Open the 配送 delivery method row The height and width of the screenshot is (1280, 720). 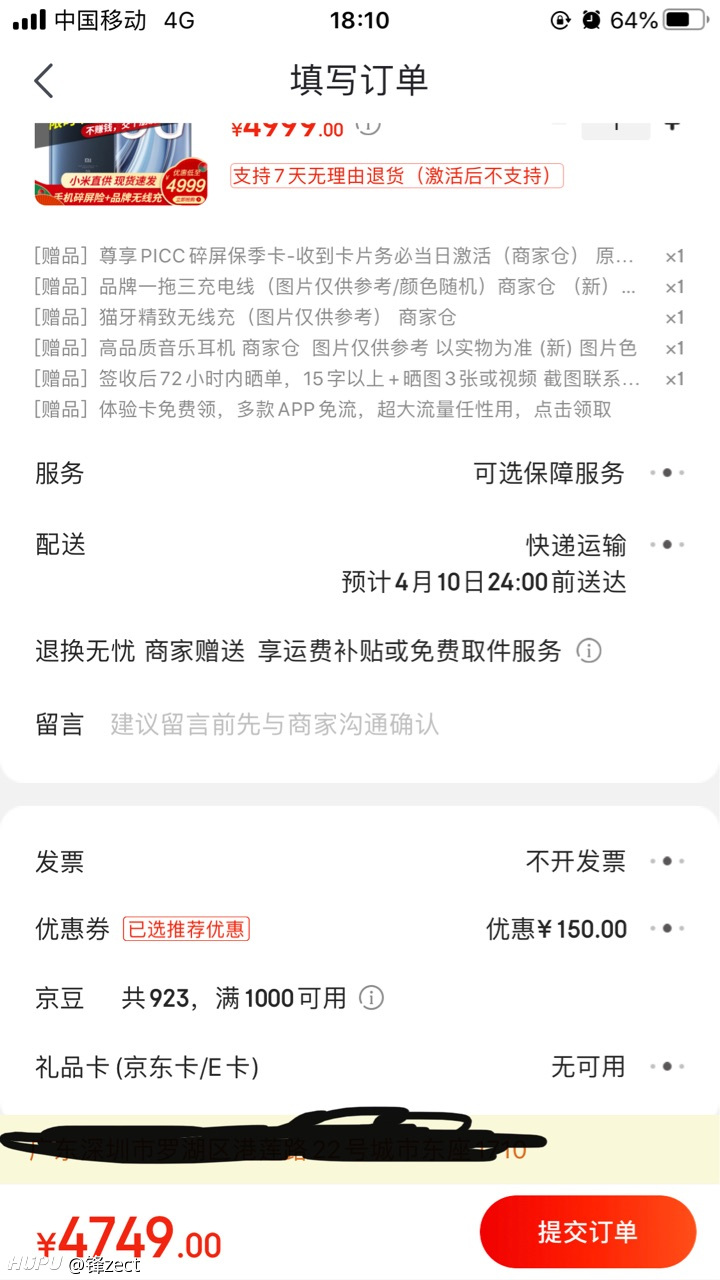360,562
